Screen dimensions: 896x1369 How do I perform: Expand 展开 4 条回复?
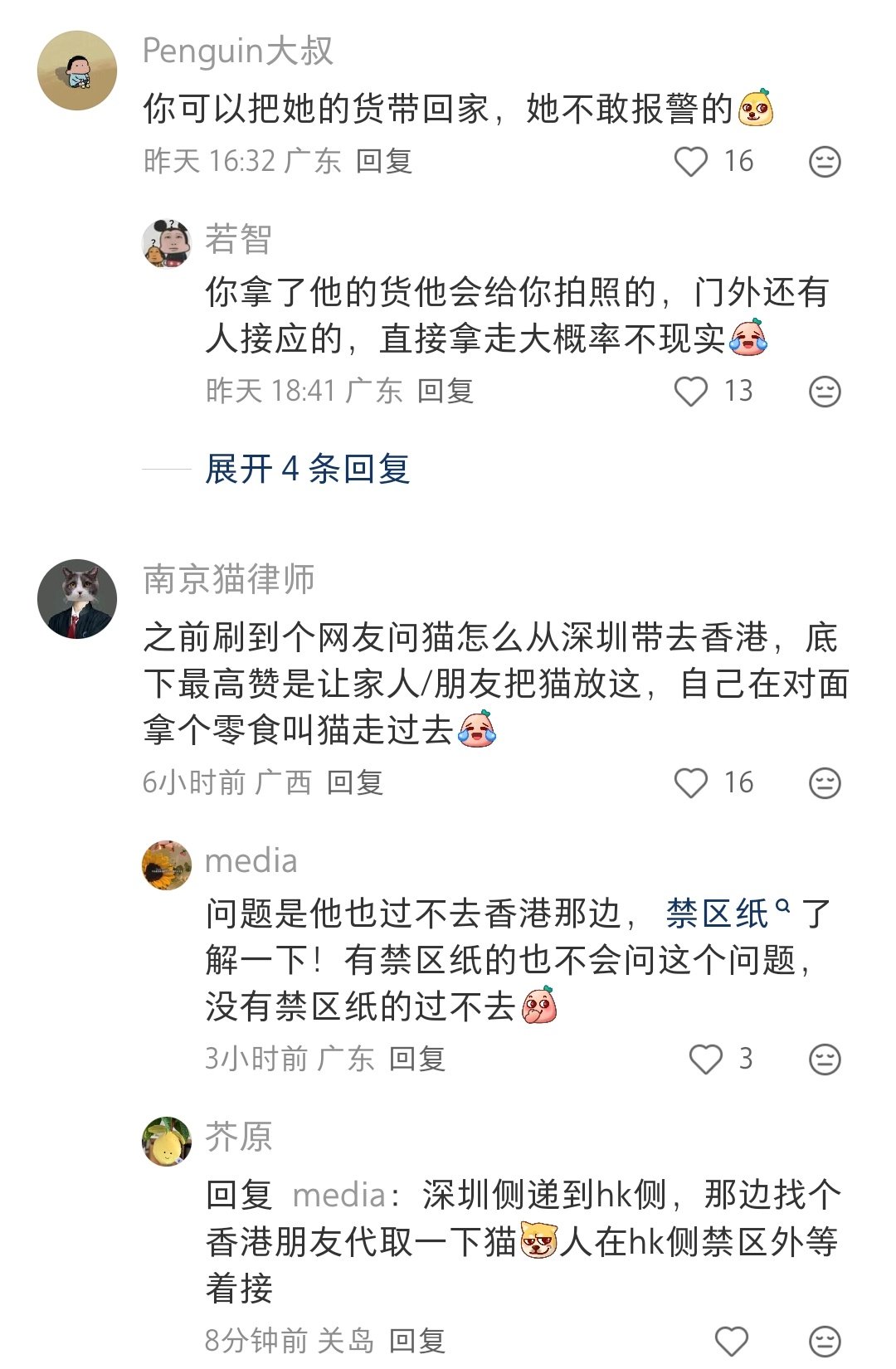[308, 470]
